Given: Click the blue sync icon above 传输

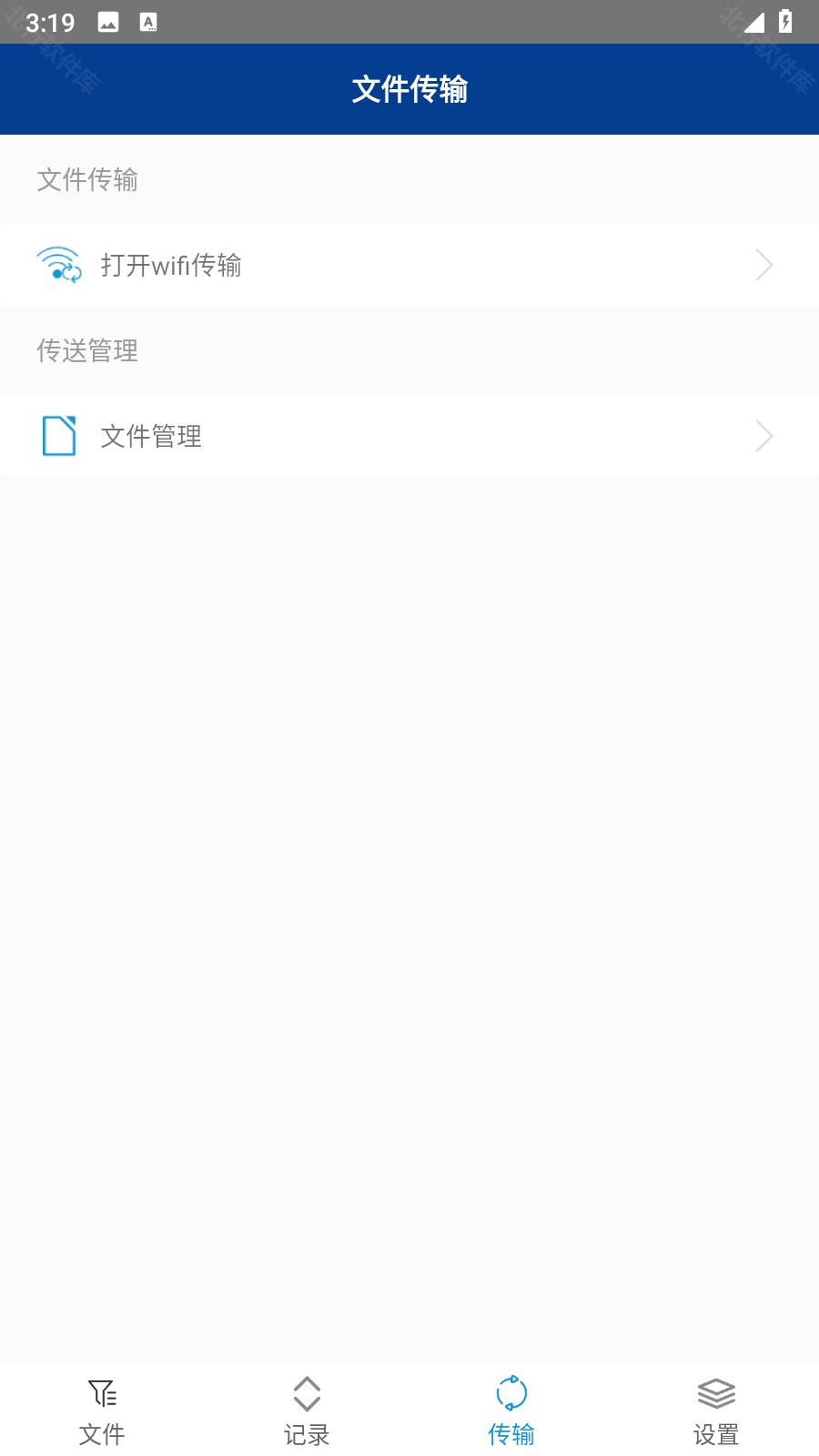Looking at the screenshot, I should 511,1390.
